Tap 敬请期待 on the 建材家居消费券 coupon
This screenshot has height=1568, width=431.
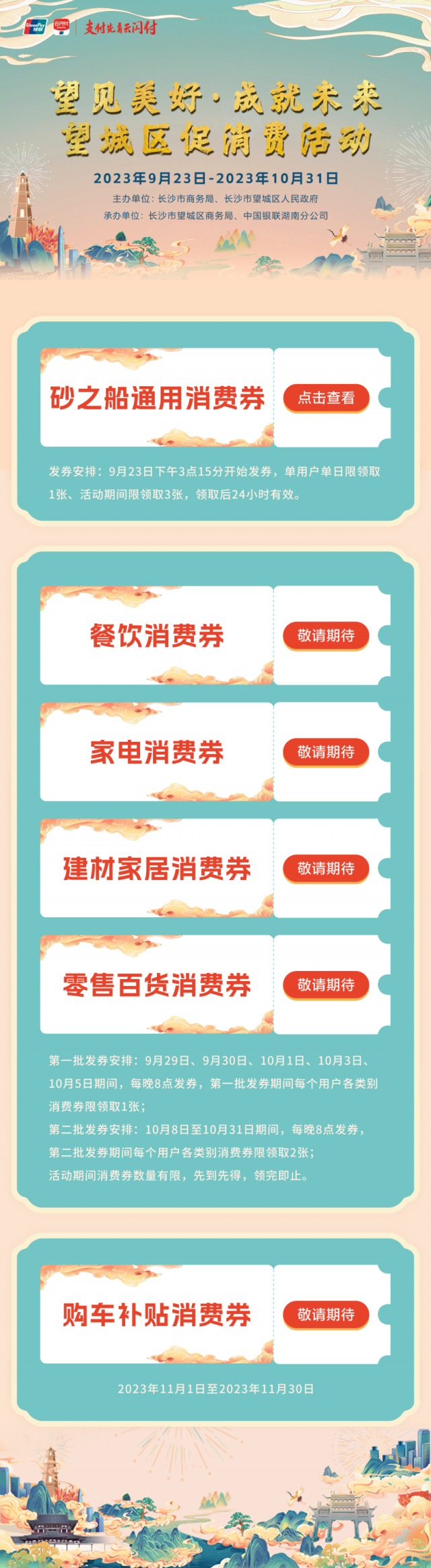click(326, 869)
